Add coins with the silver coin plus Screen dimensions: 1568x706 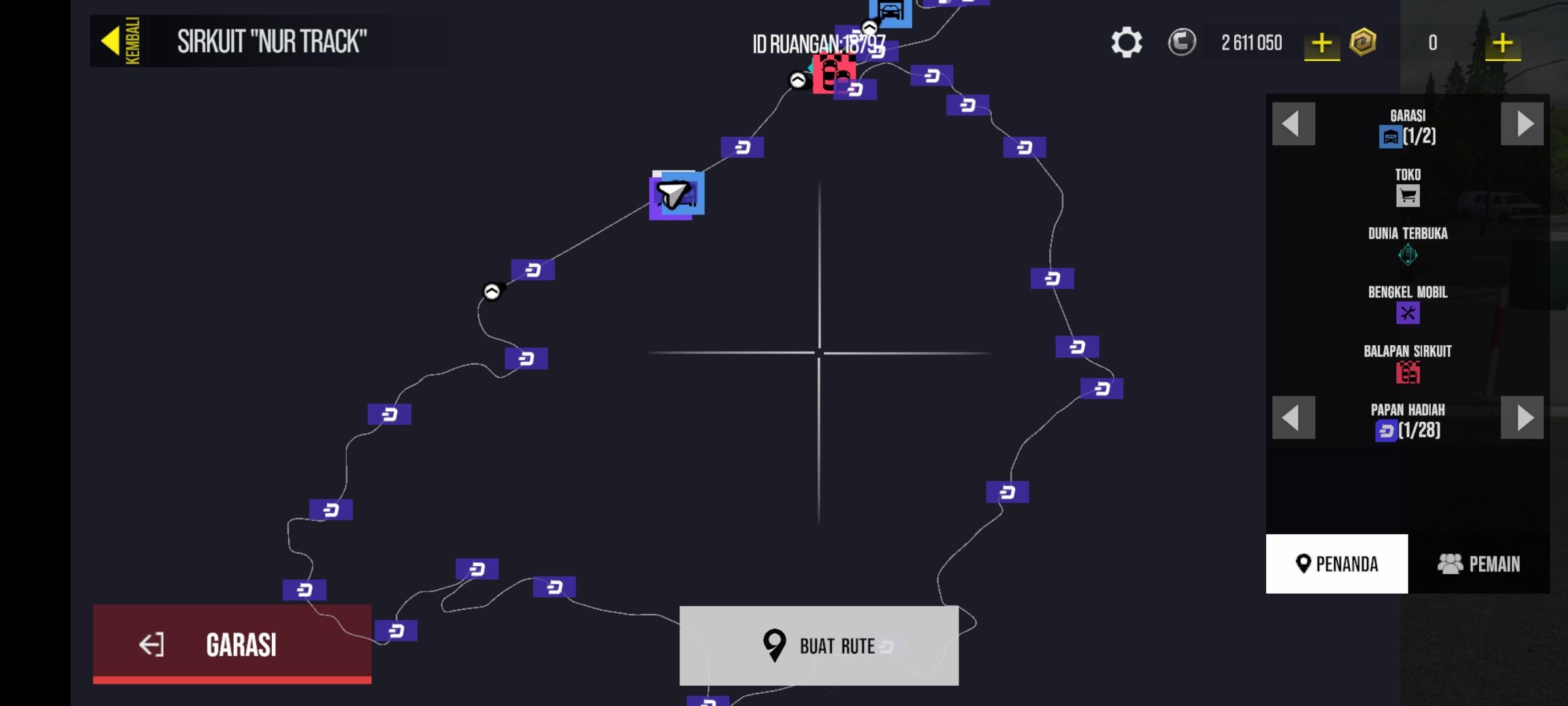pos(1321,44)
